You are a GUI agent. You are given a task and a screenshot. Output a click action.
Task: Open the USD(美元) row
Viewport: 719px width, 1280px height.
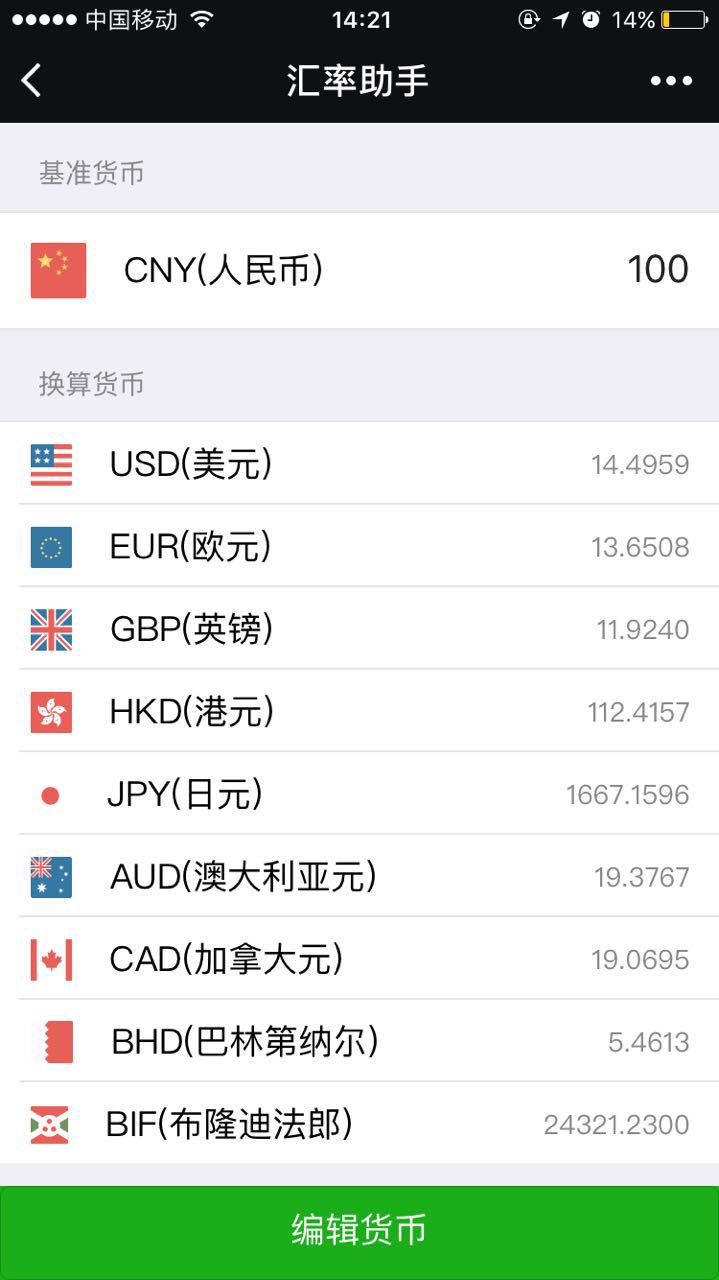click(359, 464)
